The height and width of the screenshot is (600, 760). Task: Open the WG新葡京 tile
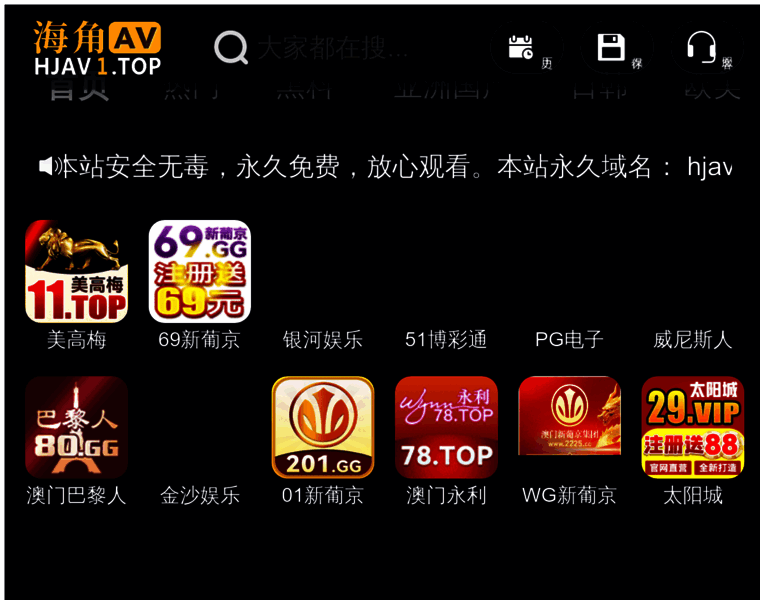[x=569, y=427]
